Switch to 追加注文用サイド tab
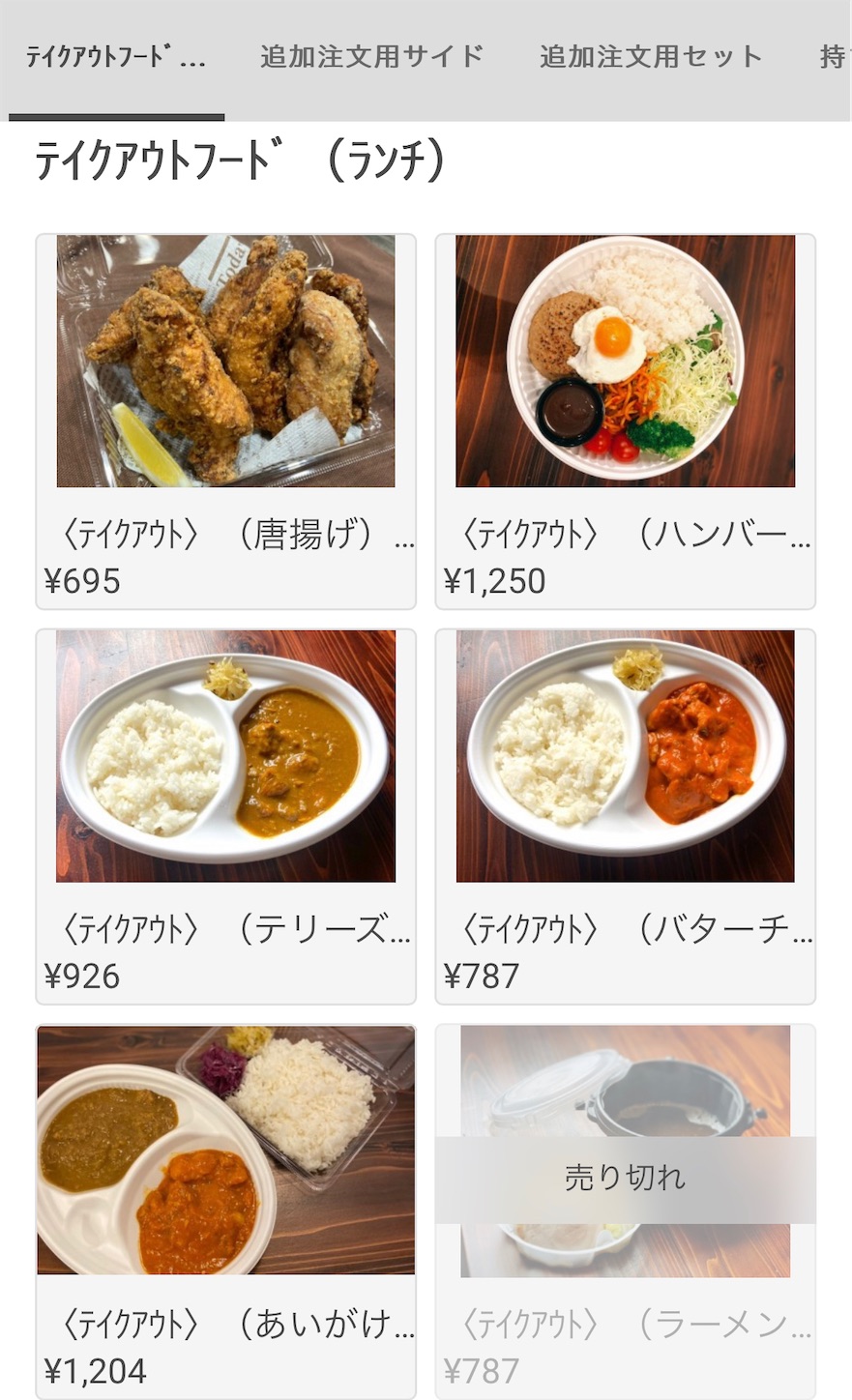This screenshot has width=852, height=1400. point(372,56)
